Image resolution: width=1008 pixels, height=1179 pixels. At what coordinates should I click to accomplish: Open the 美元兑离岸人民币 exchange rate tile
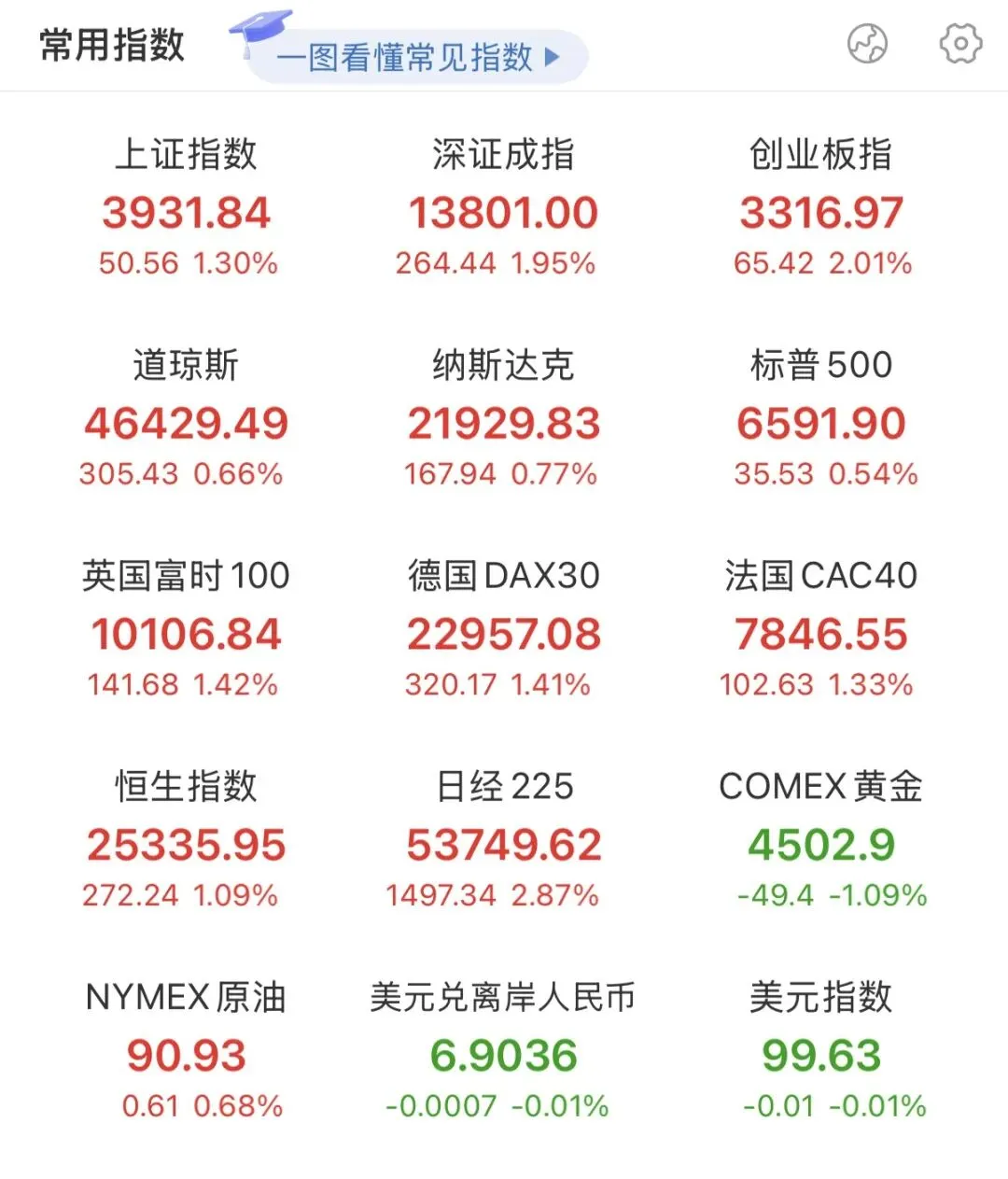(503, 1054)
